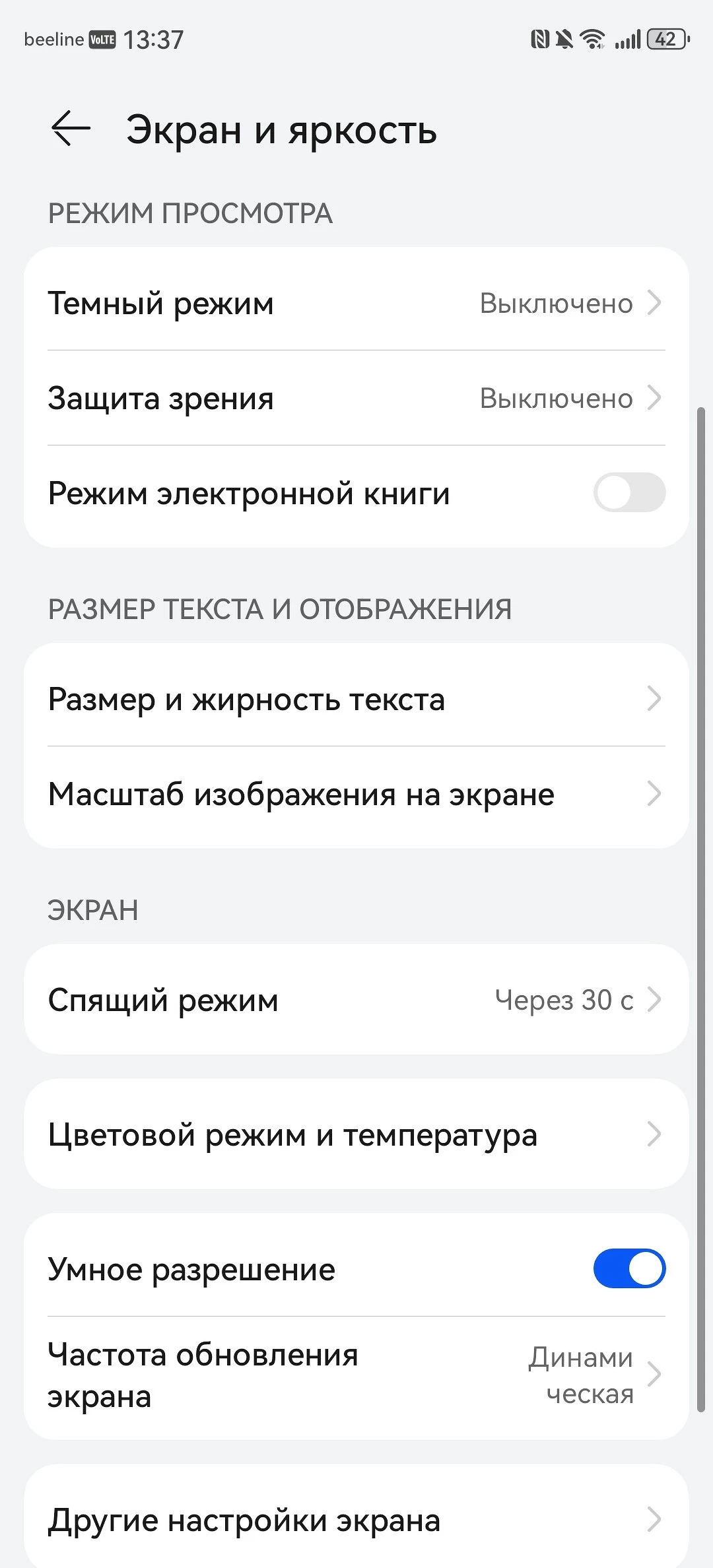Open Масштаб изображения на экране
This screenshot has width=713, height=1568.
tap(356, 794)
